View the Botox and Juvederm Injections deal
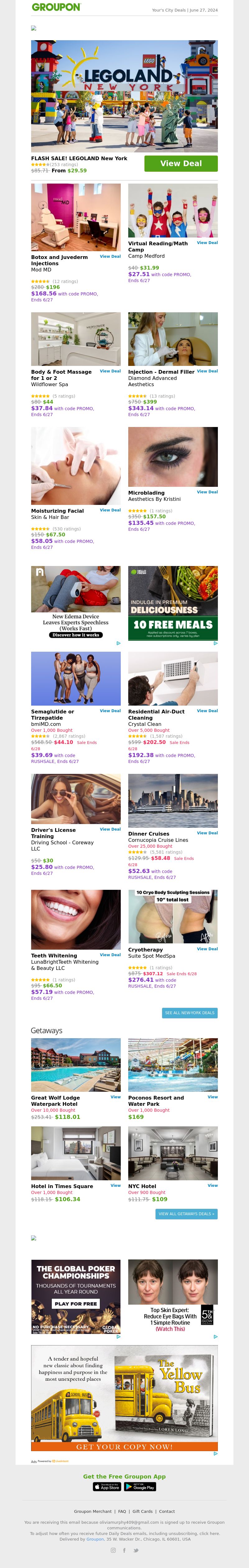 110,256
